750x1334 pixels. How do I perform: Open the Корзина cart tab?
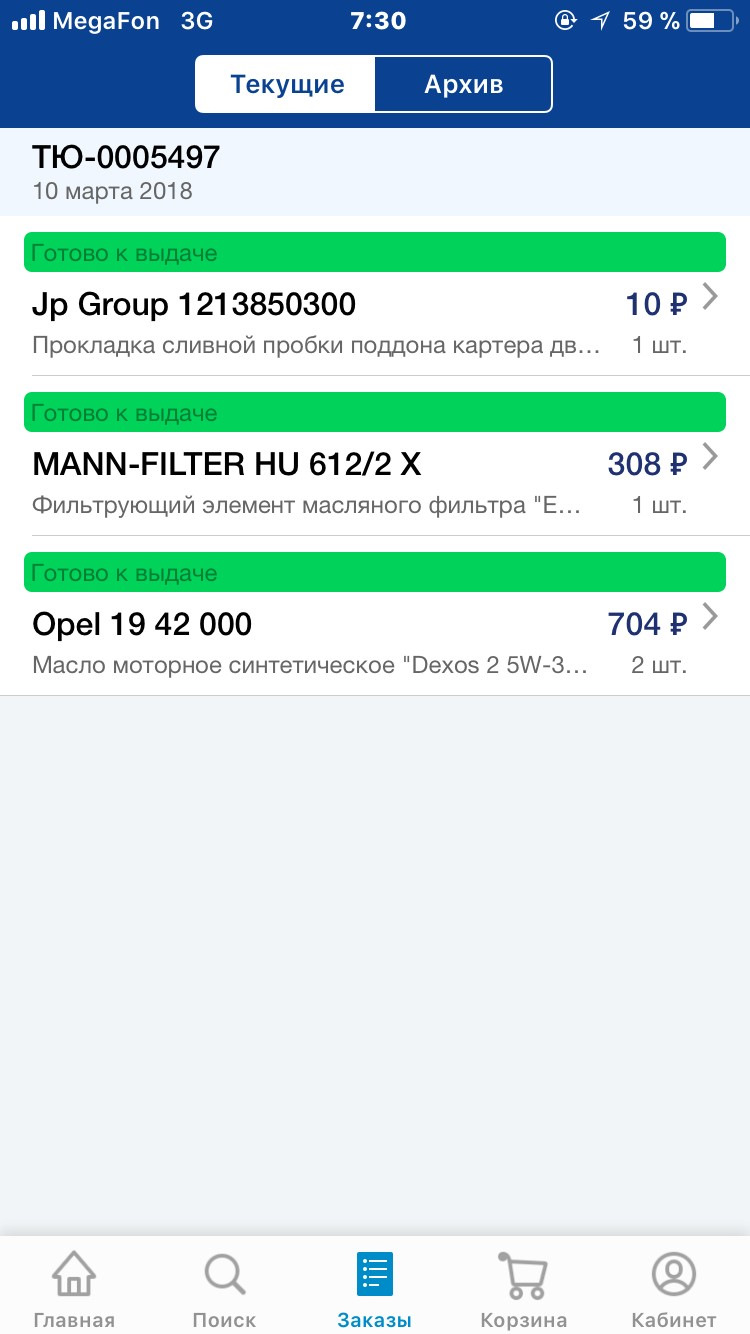click(x=524, y=1288)
